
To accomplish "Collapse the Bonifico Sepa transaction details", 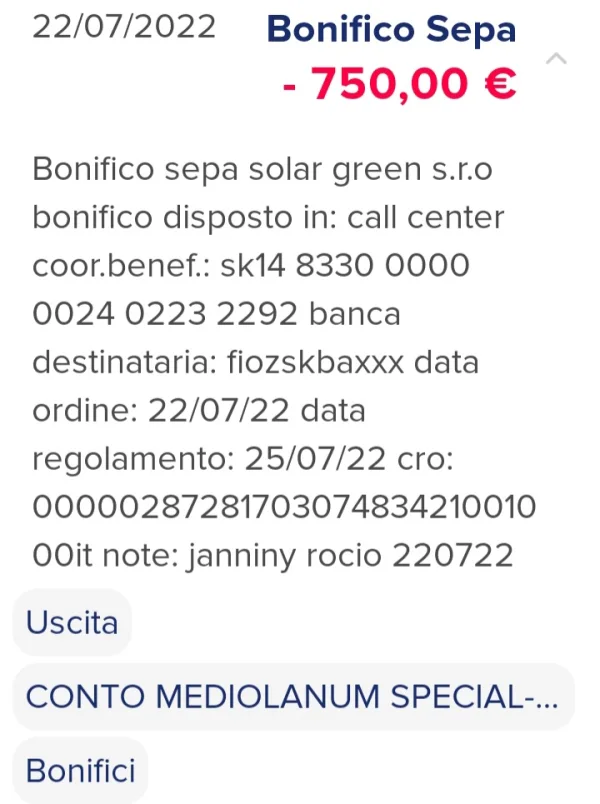I will [556, 59].
